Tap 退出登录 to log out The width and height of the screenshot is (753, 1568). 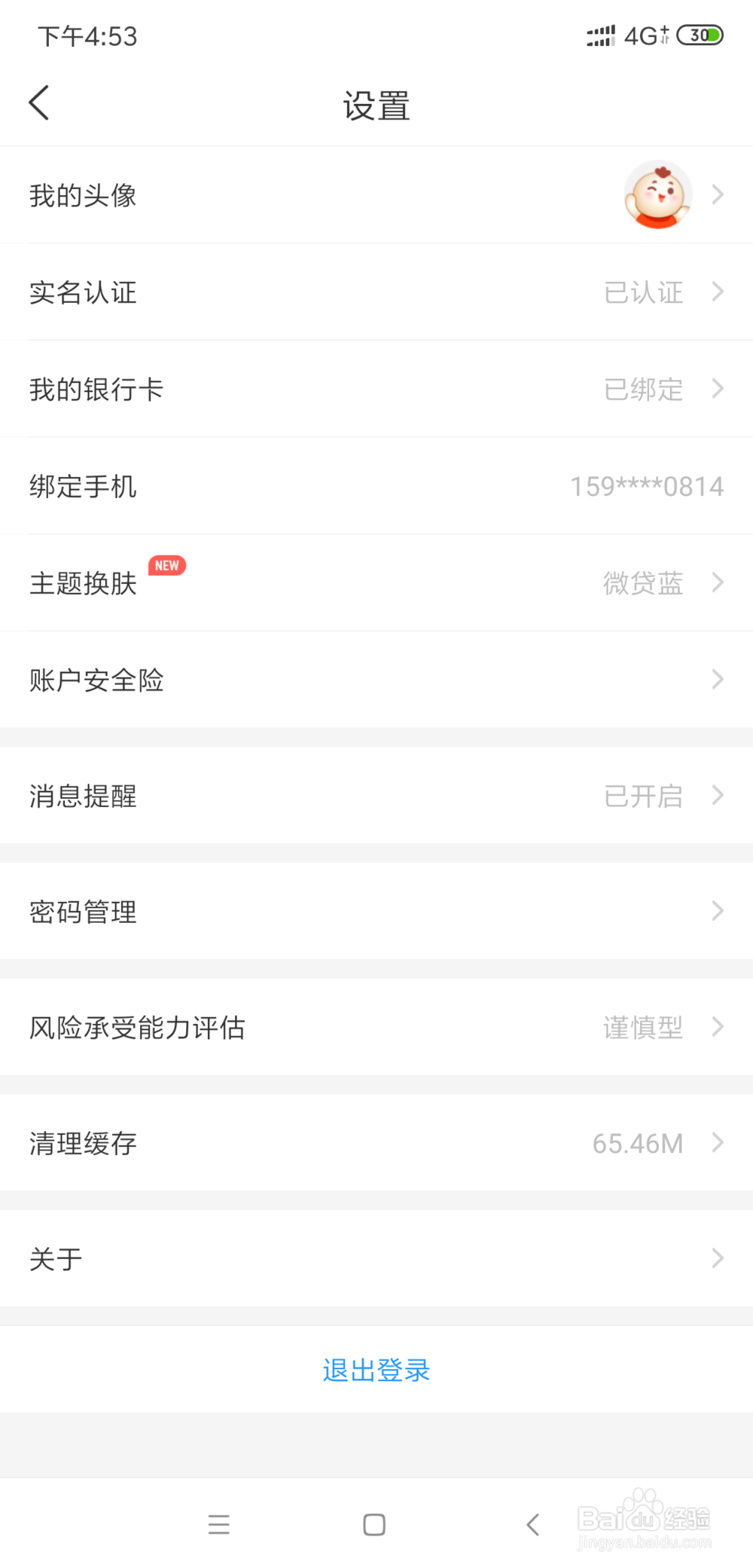[x=376, y=1370]
